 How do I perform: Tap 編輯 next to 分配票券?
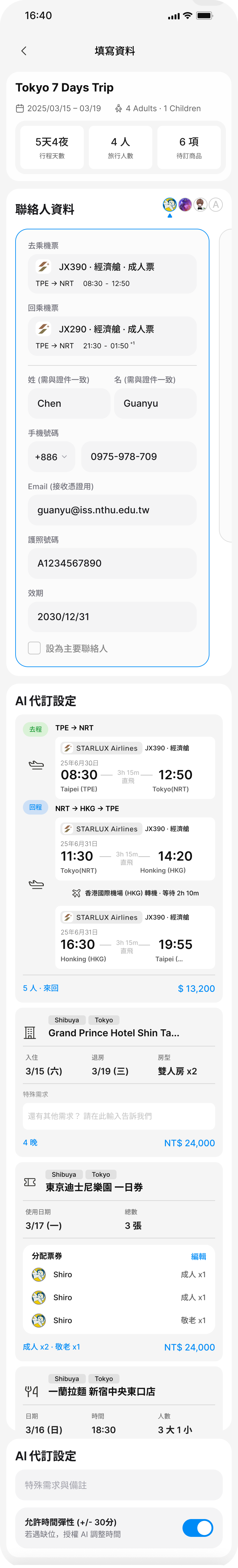point(199,1256)
